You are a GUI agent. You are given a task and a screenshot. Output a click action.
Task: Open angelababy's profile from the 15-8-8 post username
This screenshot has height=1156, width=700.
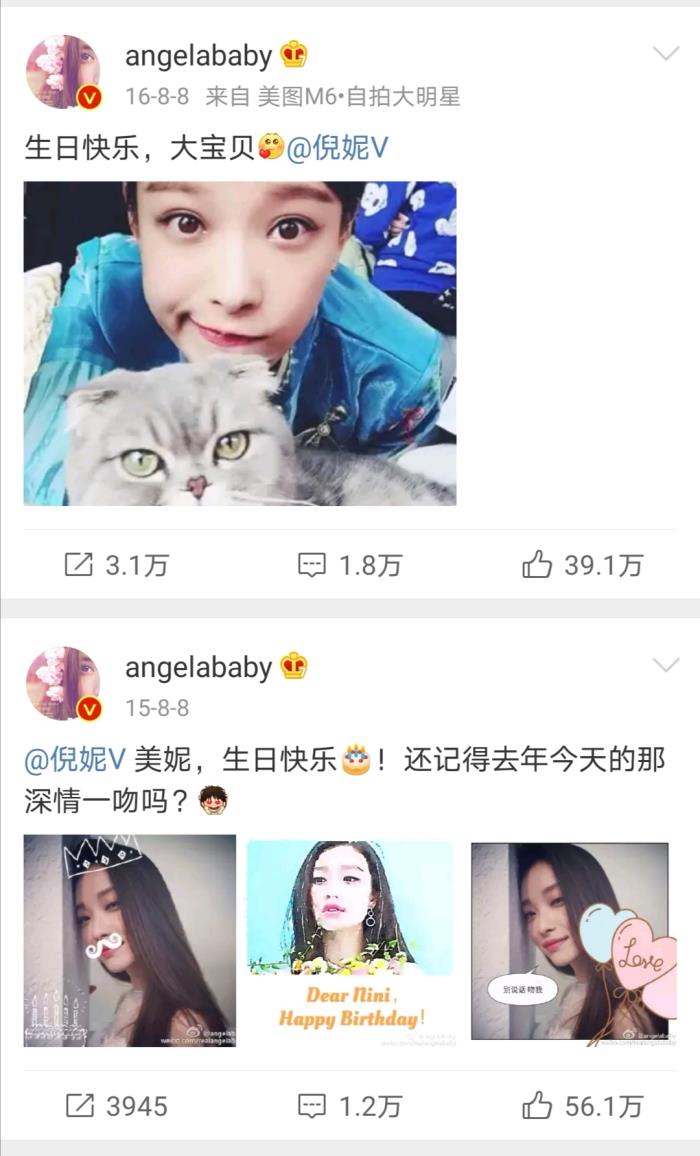tap(198, 668)
